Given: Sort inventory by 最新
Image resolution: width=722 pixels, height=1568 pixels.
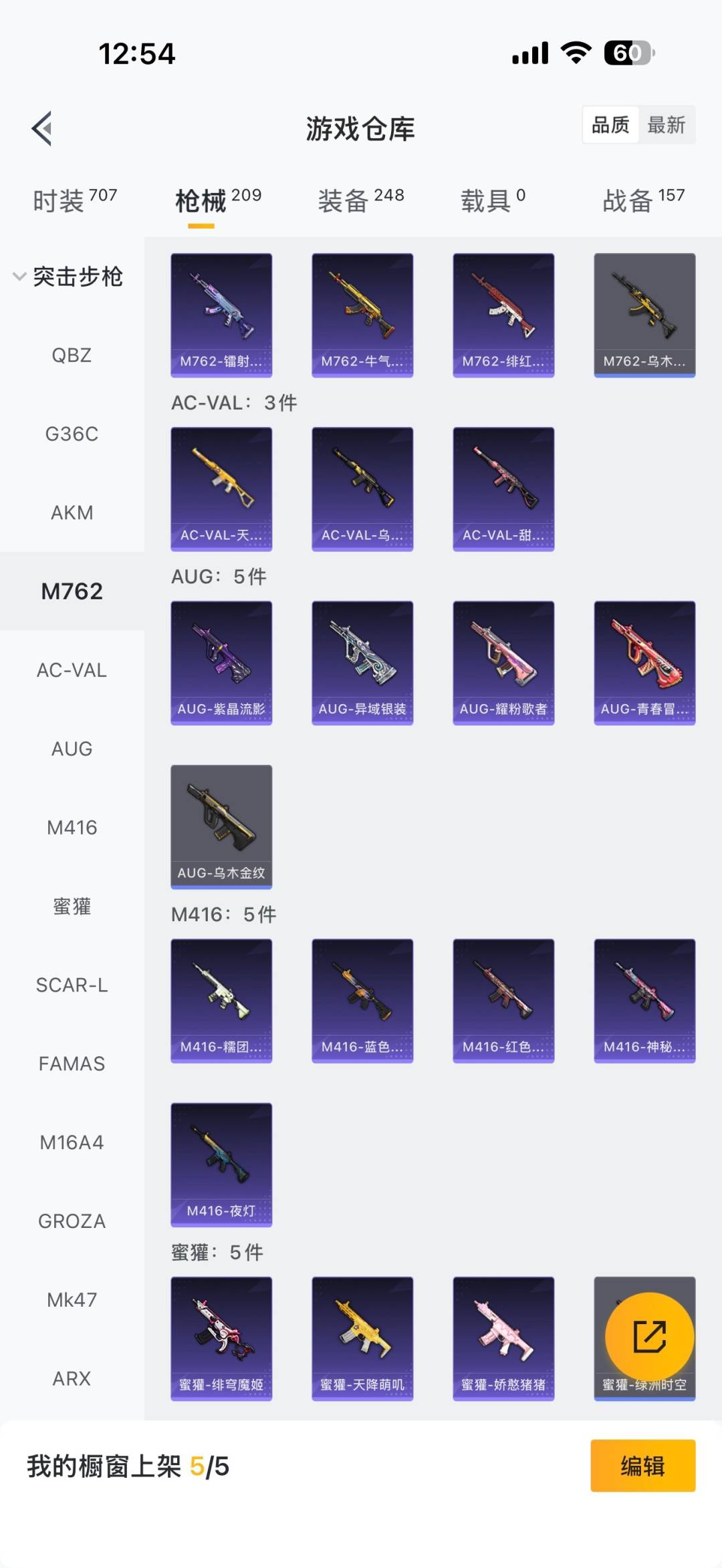Looking at the screenshot, I should [666, 125].
